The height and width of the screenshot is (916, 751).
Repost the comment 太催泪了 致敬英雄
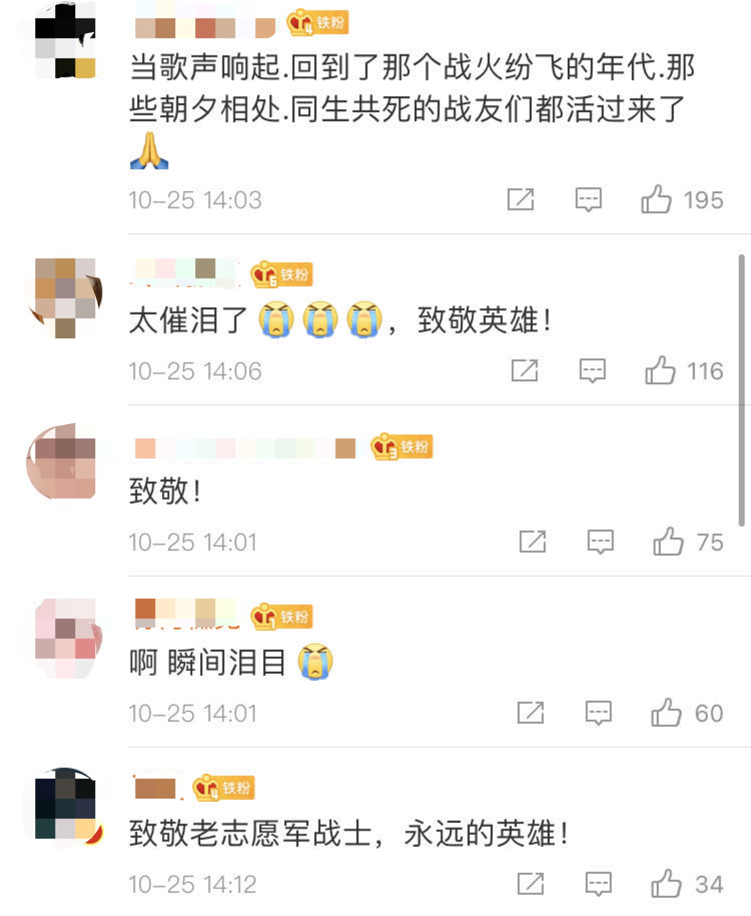(x=525, y=371)
